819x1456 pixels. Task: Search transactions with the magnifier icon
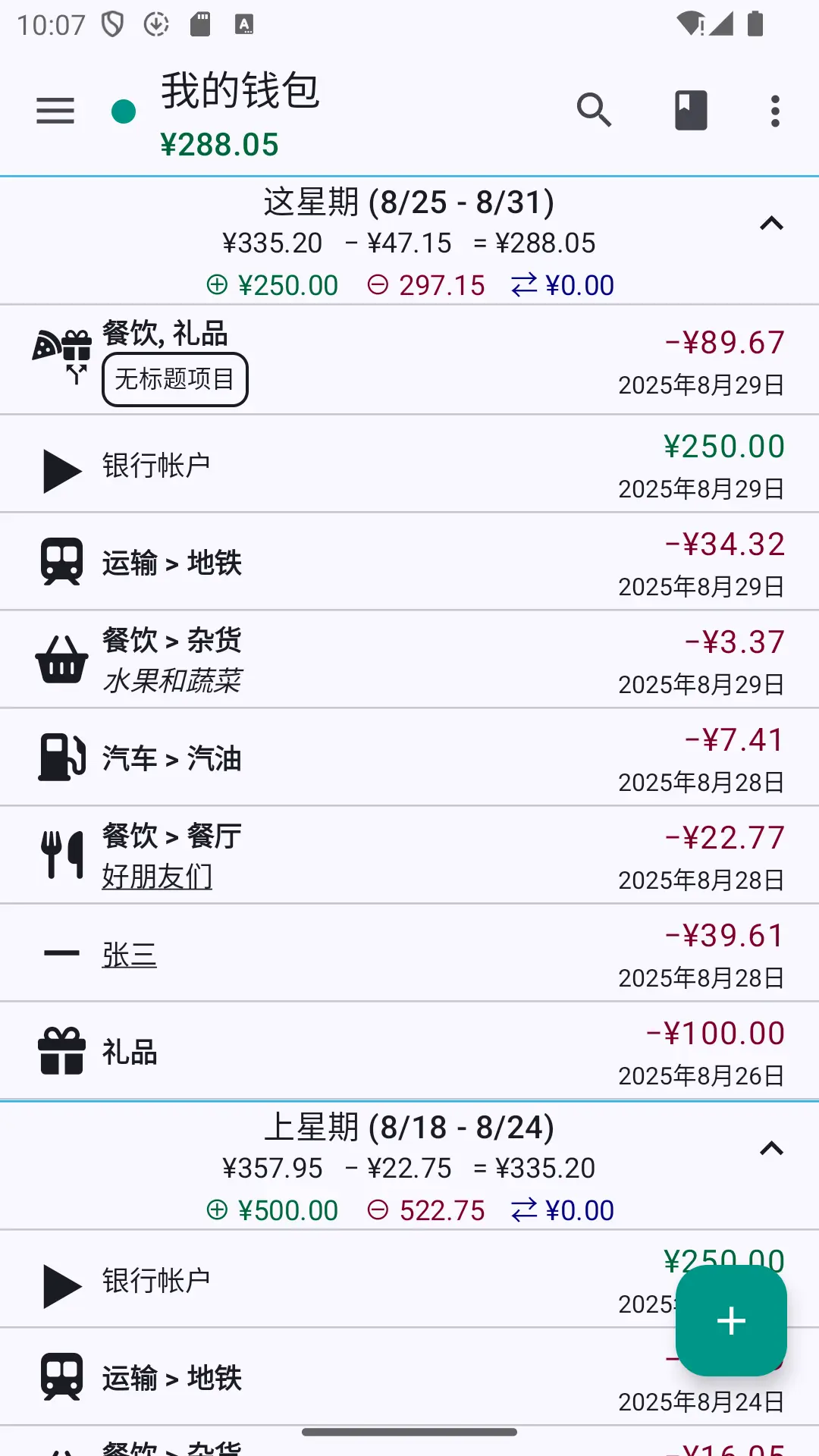[x=594, y=111]
